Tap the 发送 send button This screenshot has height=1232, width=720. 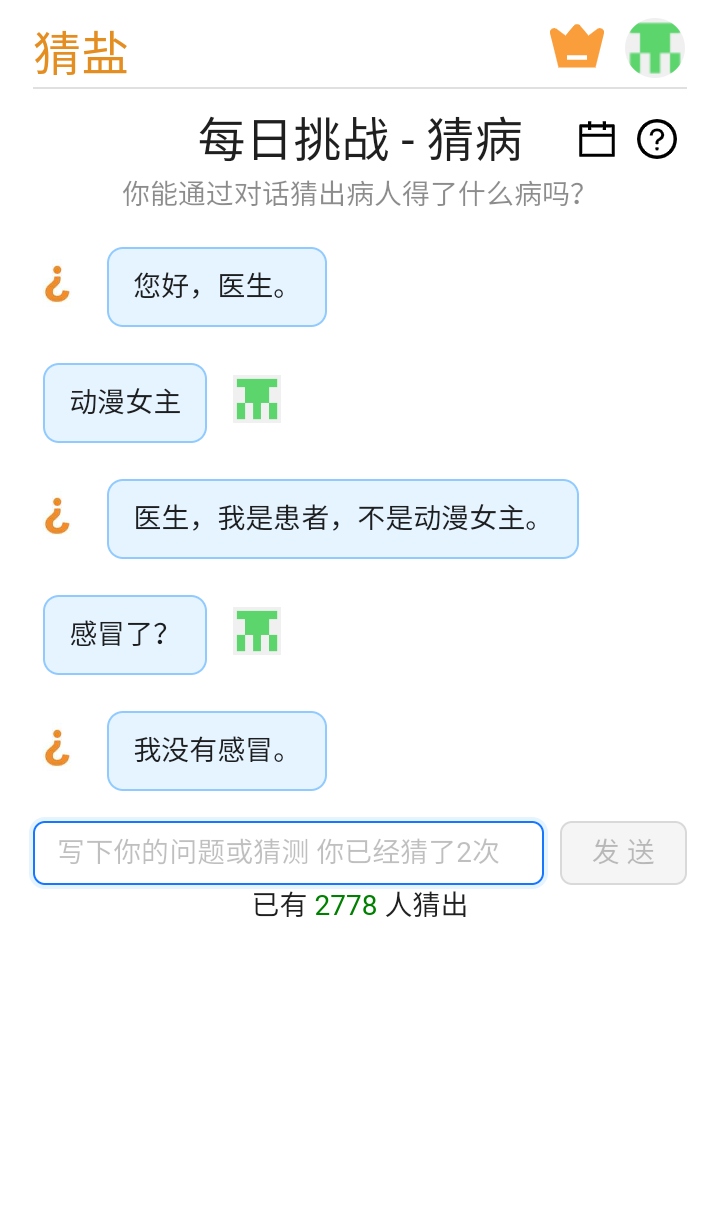point(623,853)
